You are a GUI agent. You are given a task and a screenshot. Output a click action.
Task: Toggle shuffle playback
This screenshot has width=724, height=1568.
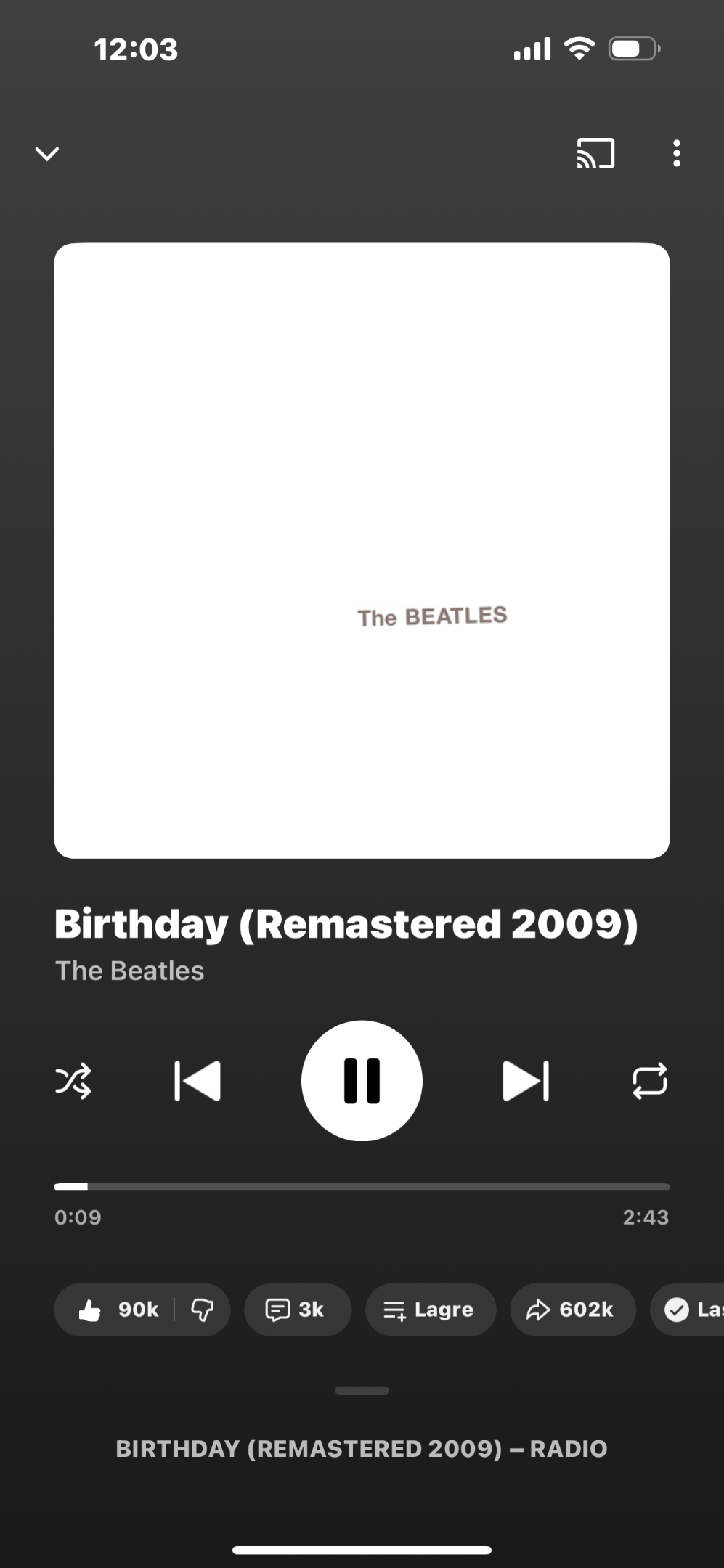[73, 1081]
